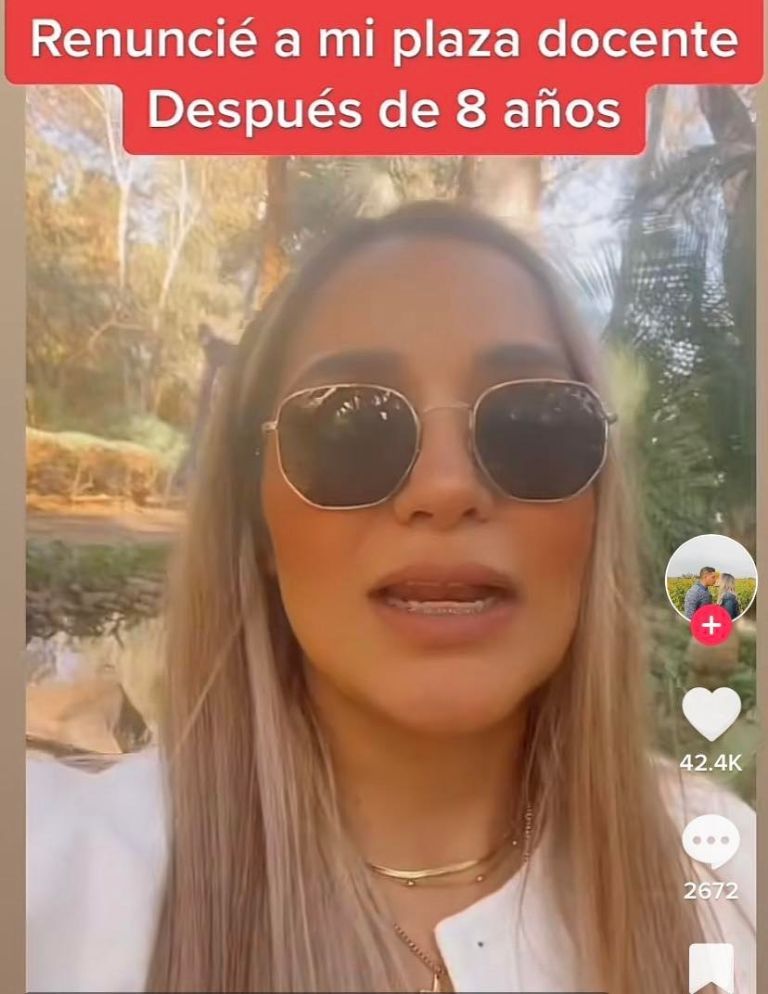
Task: Like the video with the heart icon
Action: click(x=711, y=713)
